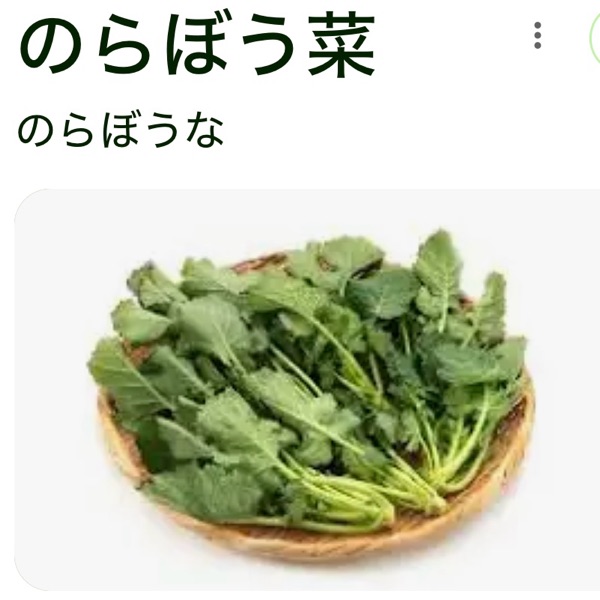Open the three-dot overflow menu
Image resolution: width=600 pixels, height=600 pixels.
tap(538, 37)
